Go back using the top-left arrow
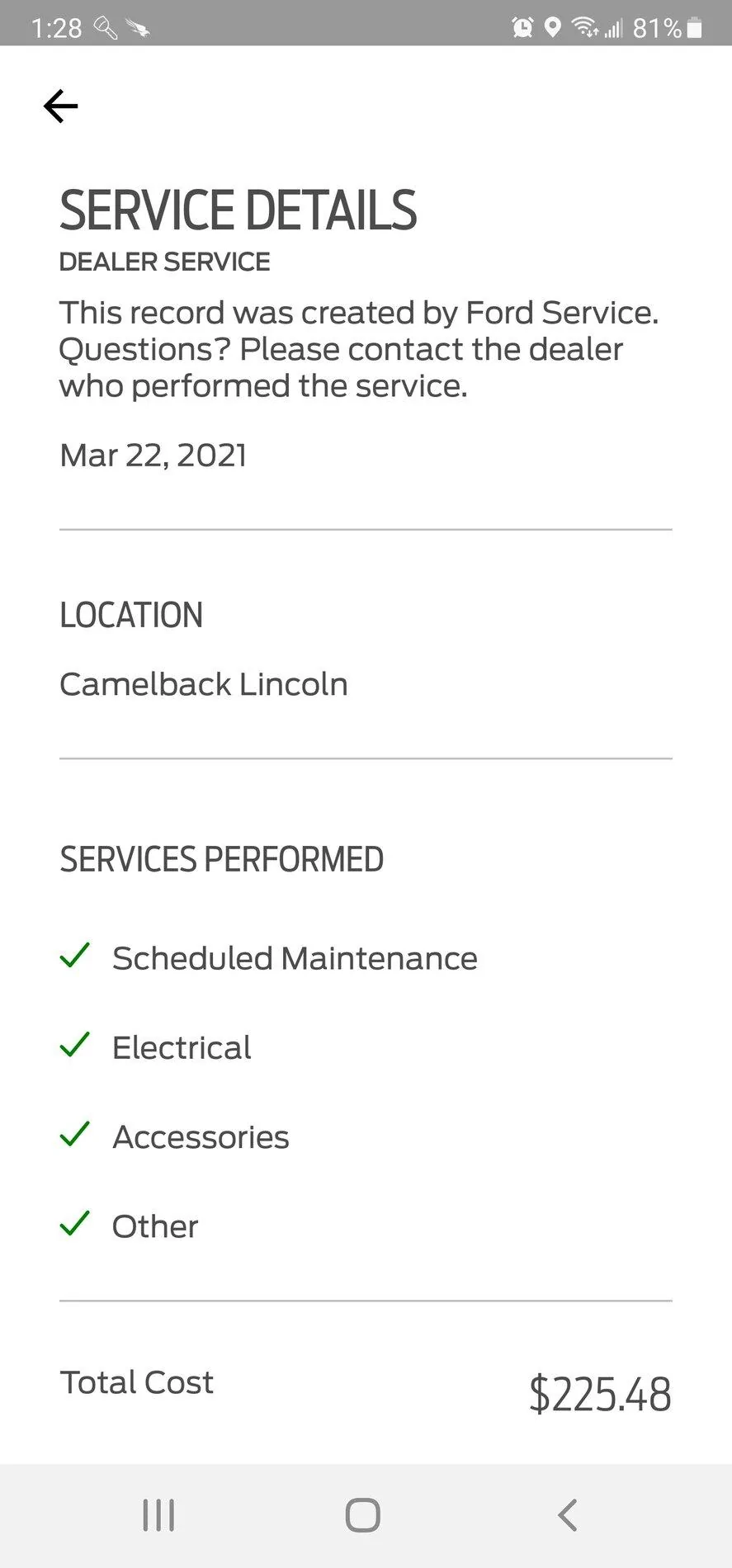 pos(60,106)
